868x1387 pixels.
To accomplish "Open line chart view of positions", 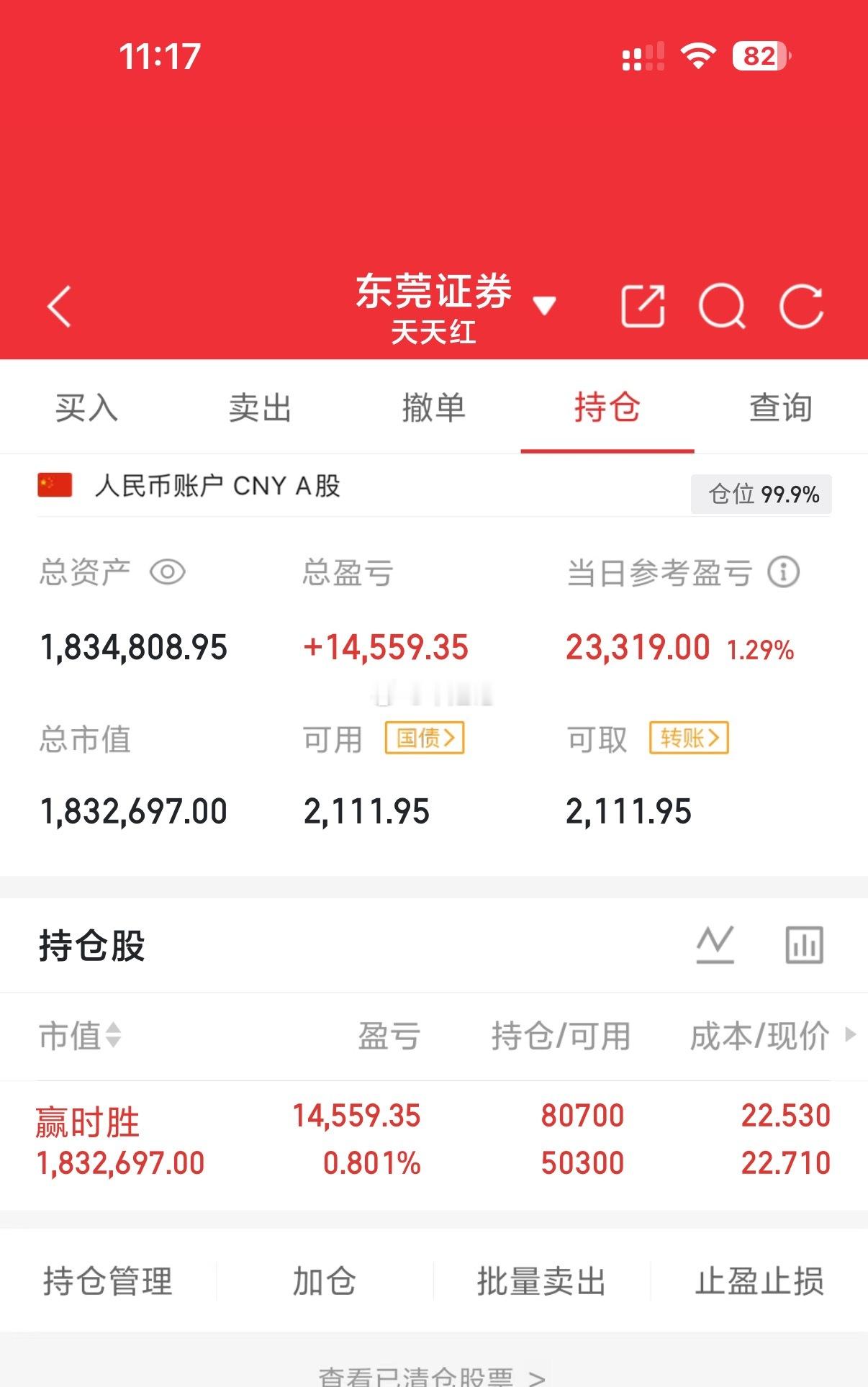I will [x=715, y=946].
